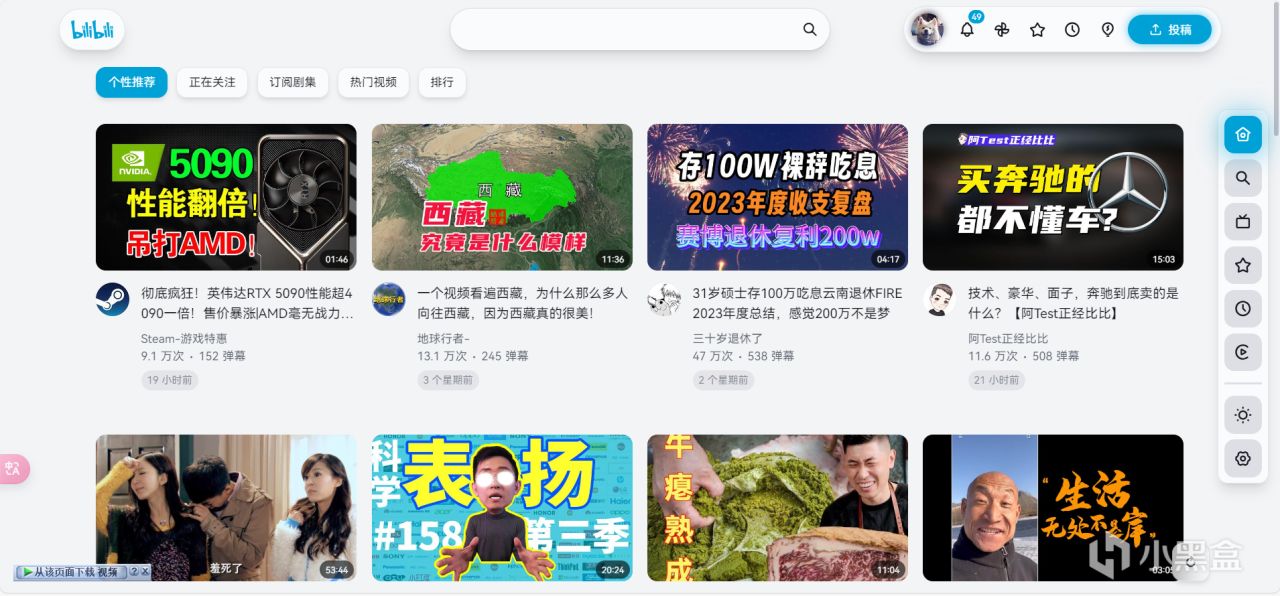Image resolution: width=1280 pixels, height=596 pixels.
Task: Open the favorites star in header
Action: click(x=1037, y=30)
